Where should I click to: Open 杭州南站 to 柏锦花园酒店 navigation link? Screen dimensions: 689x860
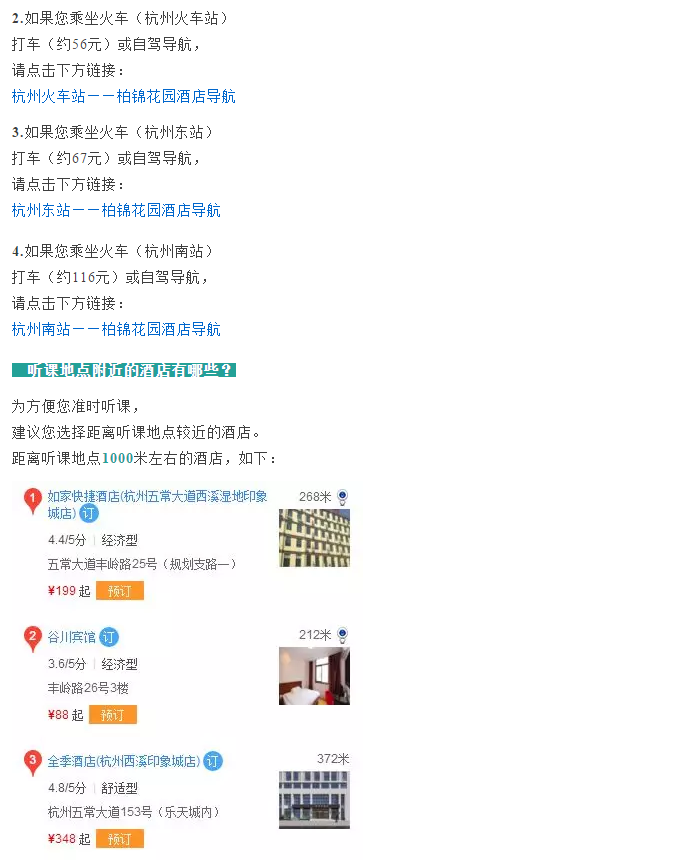(x=116, y=329)
